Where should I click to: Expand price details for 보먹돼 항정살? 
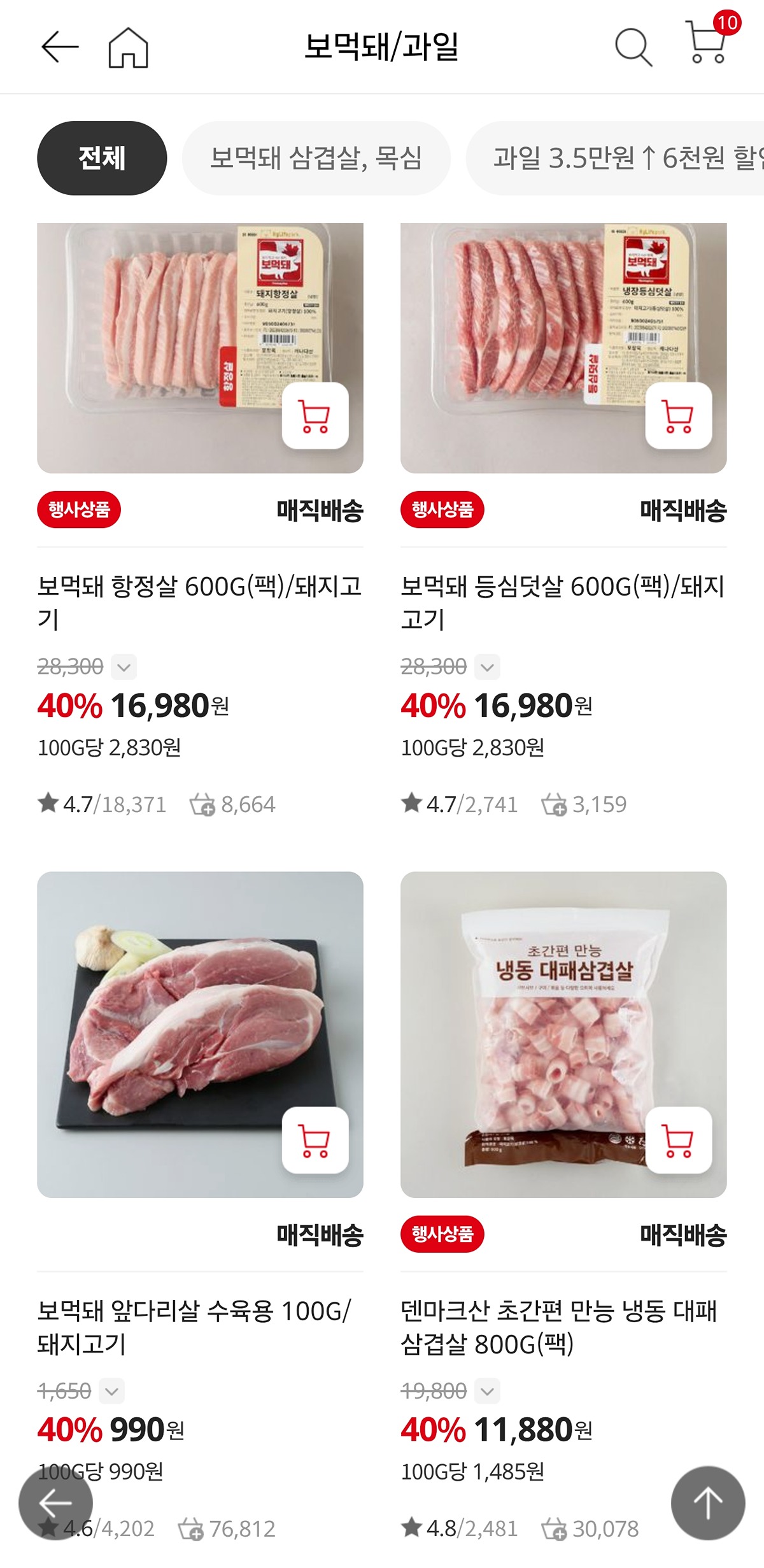(x=124, y=667)
